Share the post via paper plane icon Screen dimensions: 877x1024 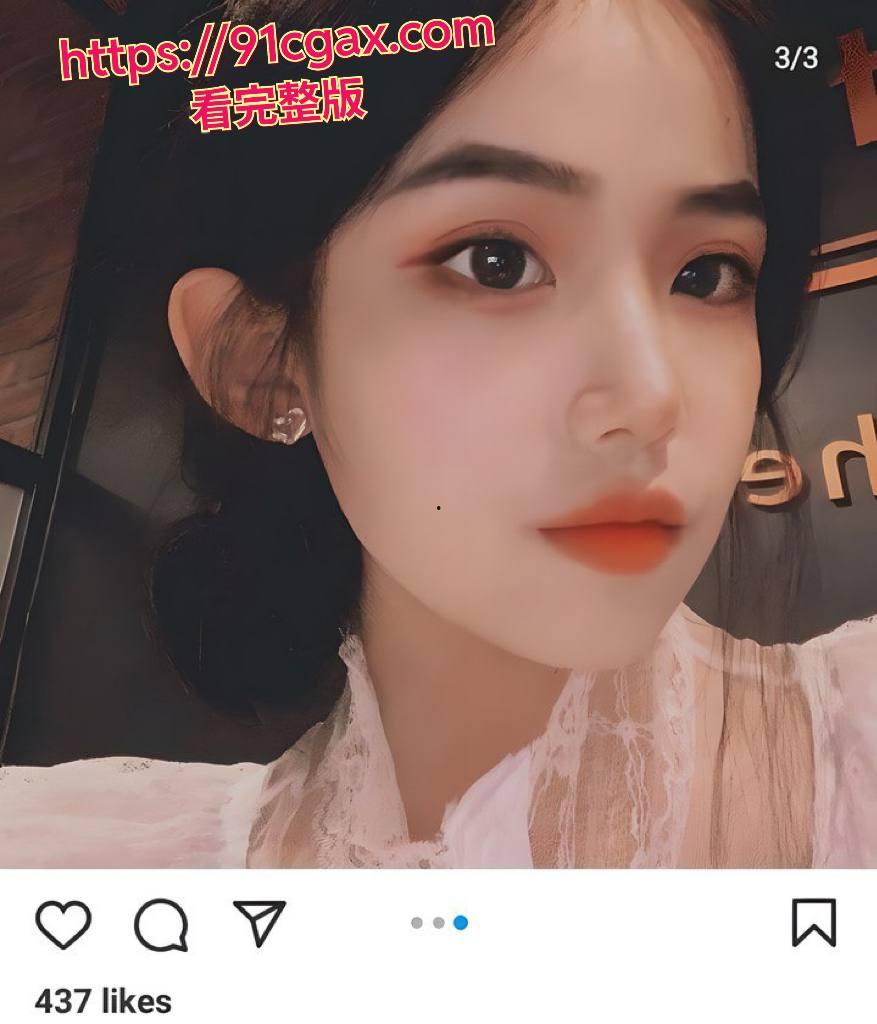pyautogui.click(x=259, y=922)
